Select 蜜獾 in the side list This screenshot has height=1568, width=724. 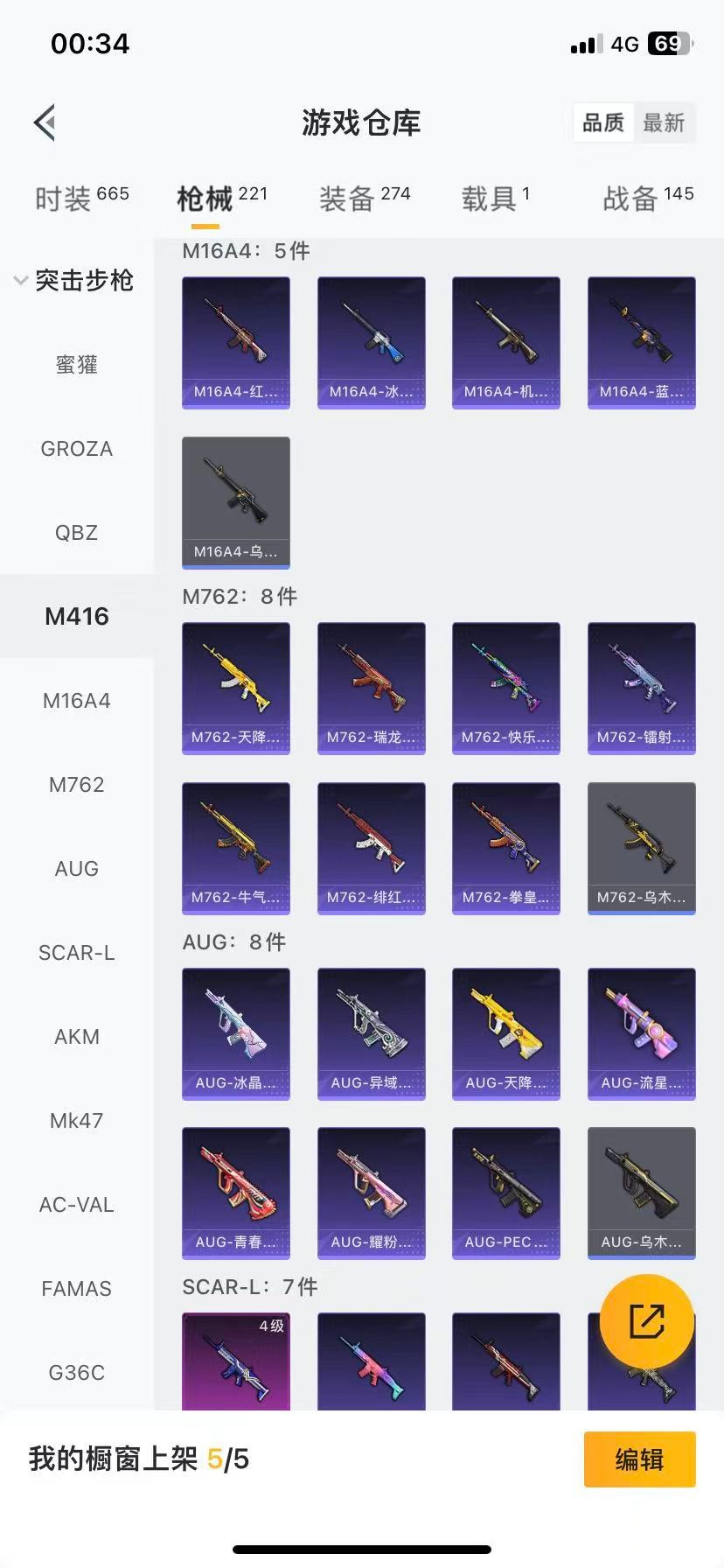coord(76,365)
